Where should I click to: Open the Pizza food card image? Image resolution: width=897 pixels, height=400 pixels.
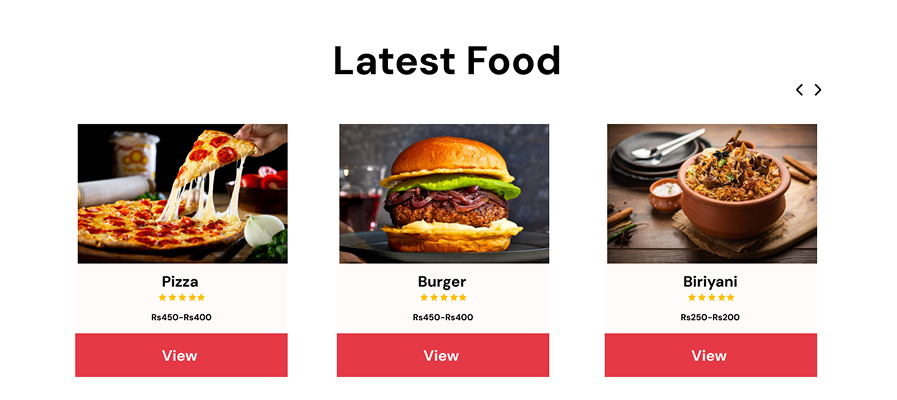click(182, 194)
